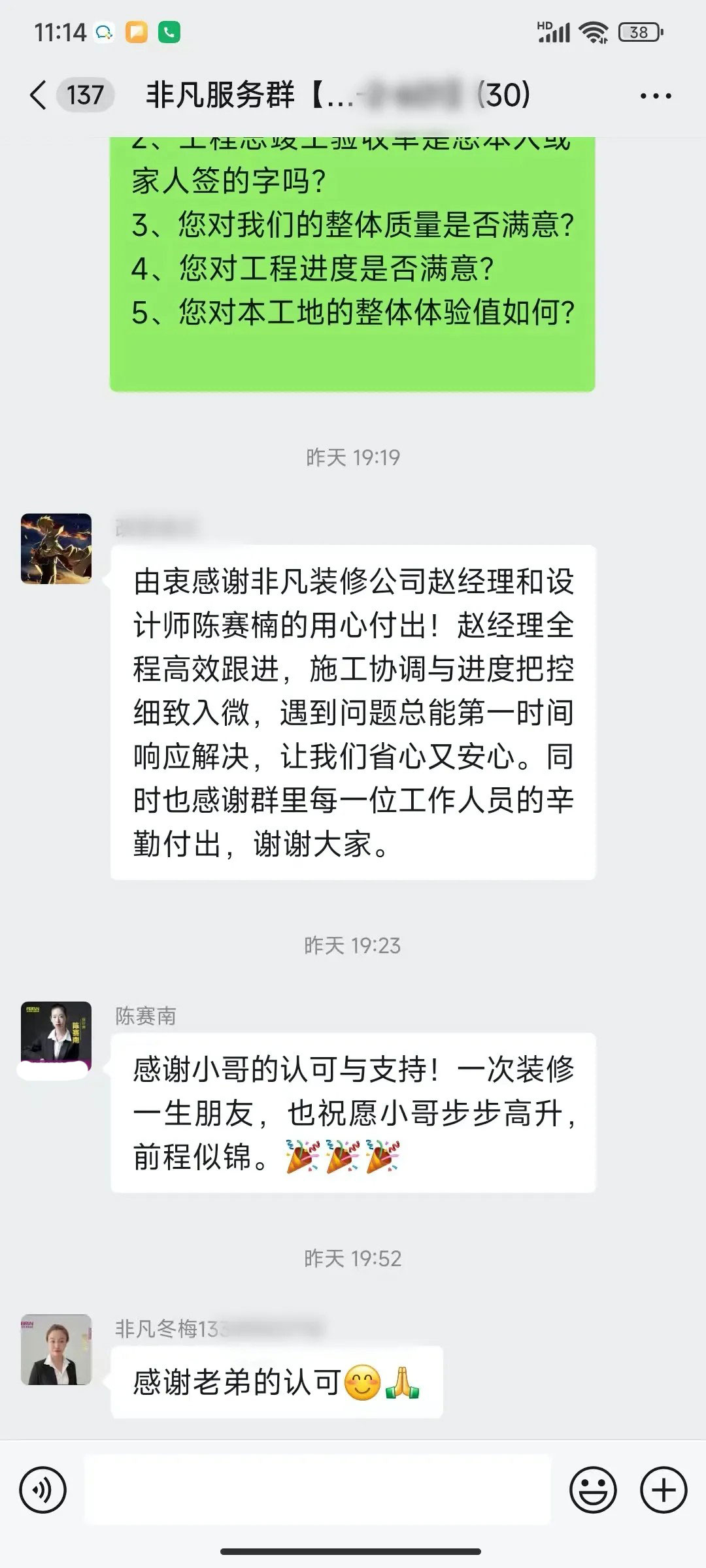The height and width of the screenshot is (1568, 706).
Task: Open the group chat options menu
Action: (x=655, y=96)
